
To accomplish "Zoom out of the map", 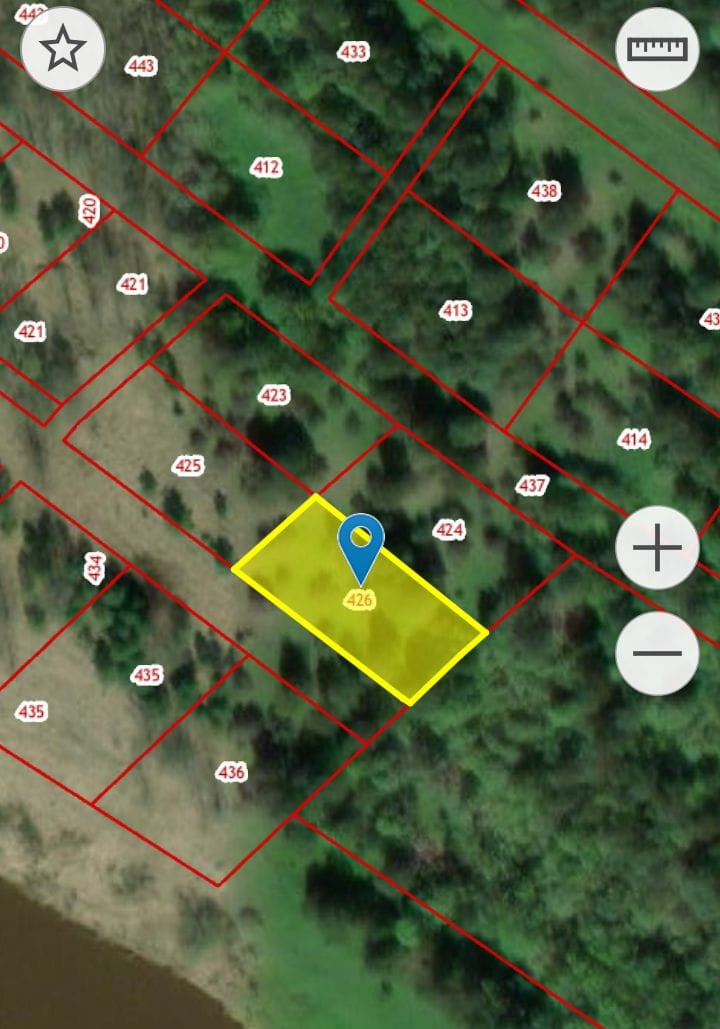I will click(657, 653).
